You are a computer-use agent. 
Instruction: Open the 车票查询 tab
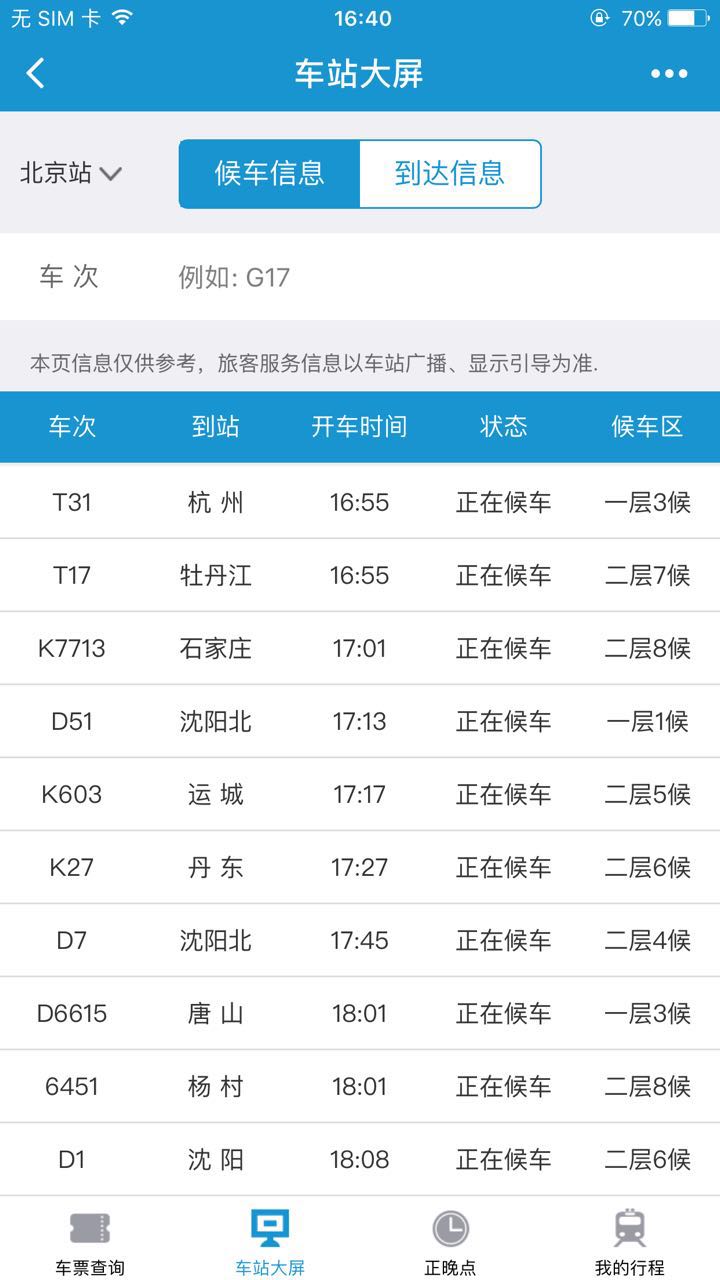pos(90,1242)
